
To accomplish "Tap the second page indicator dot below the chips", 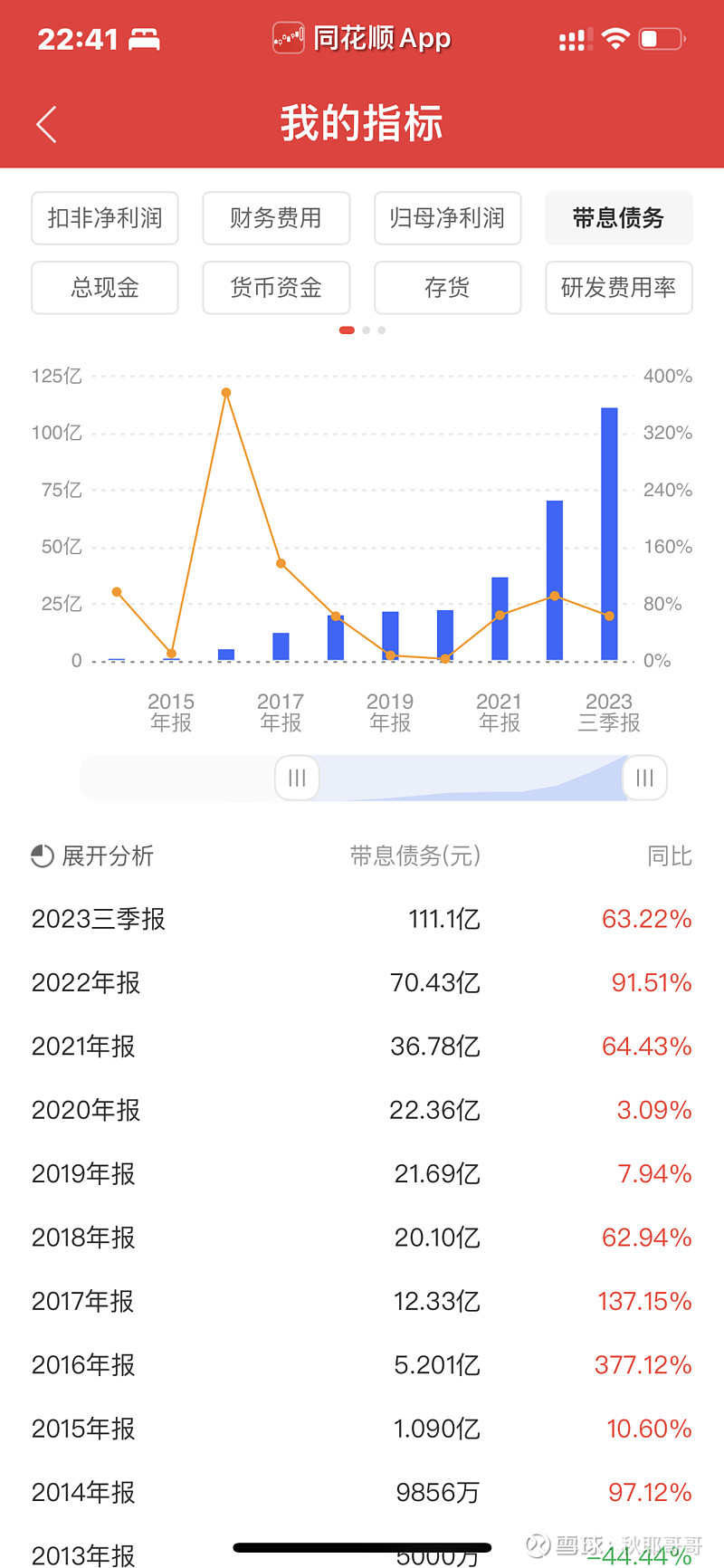I will point(364,330).
